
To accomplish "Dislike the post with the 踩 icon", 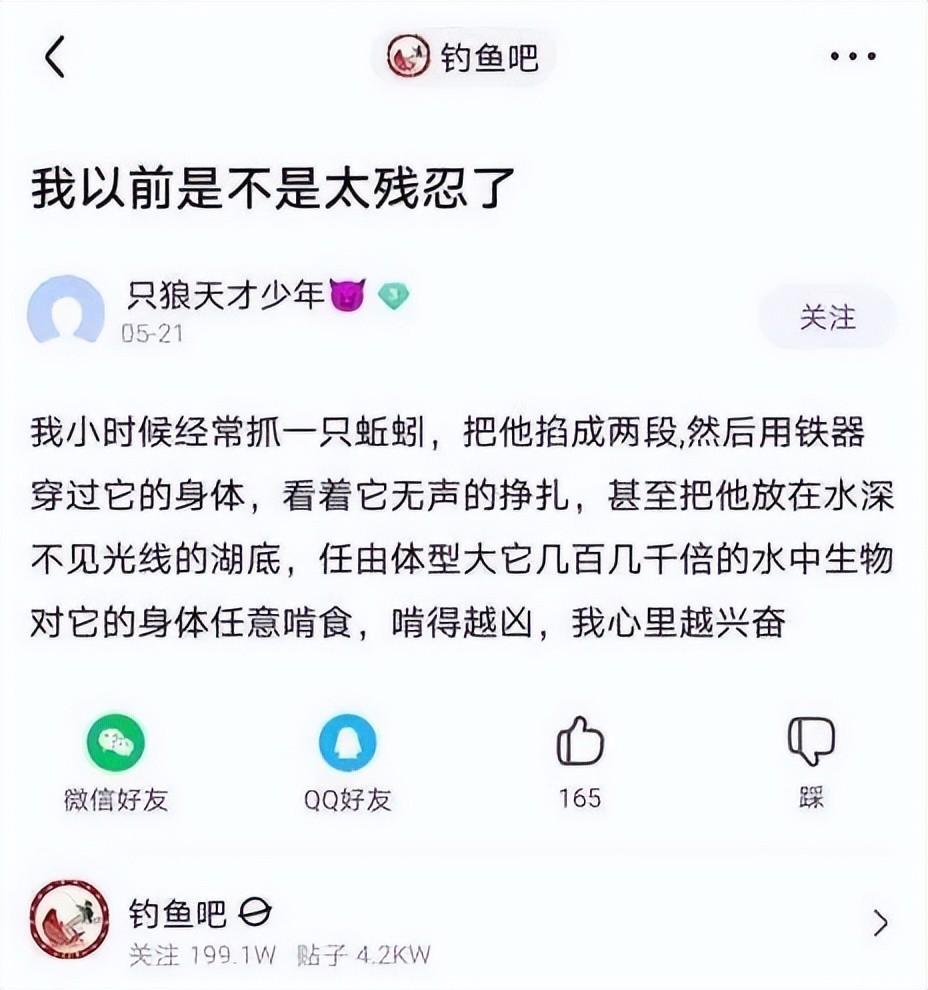I will tap(811, 743).
